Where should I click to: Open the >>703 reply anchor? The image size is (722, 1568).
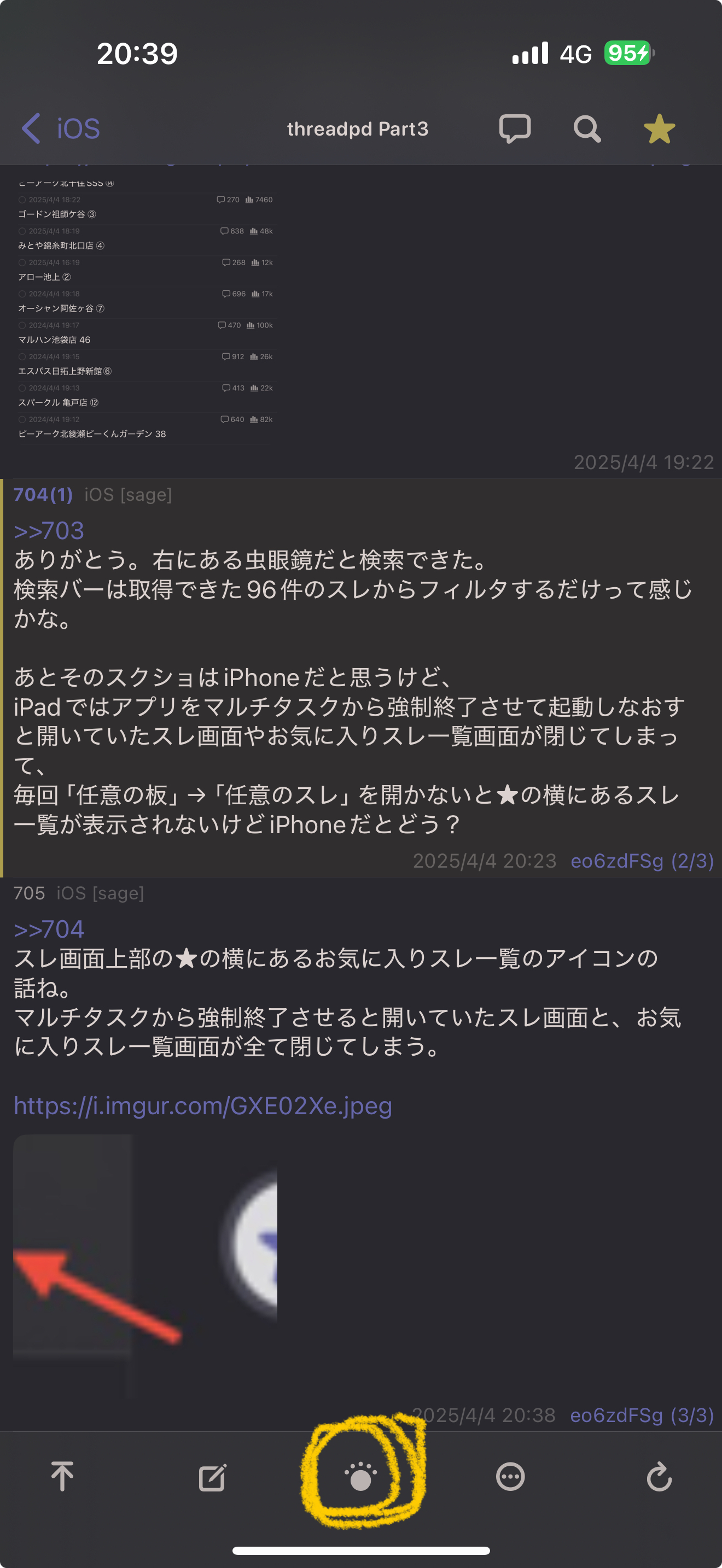point(49,530)
